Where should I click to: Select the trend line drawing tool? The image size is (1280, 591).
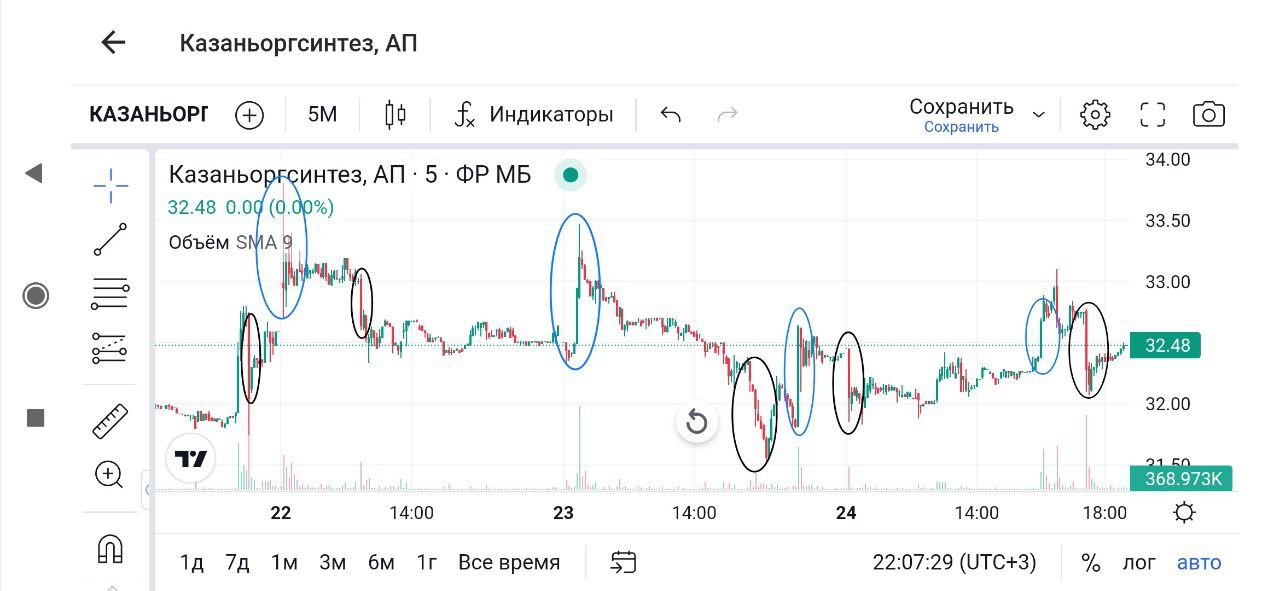tap(110, 240)
